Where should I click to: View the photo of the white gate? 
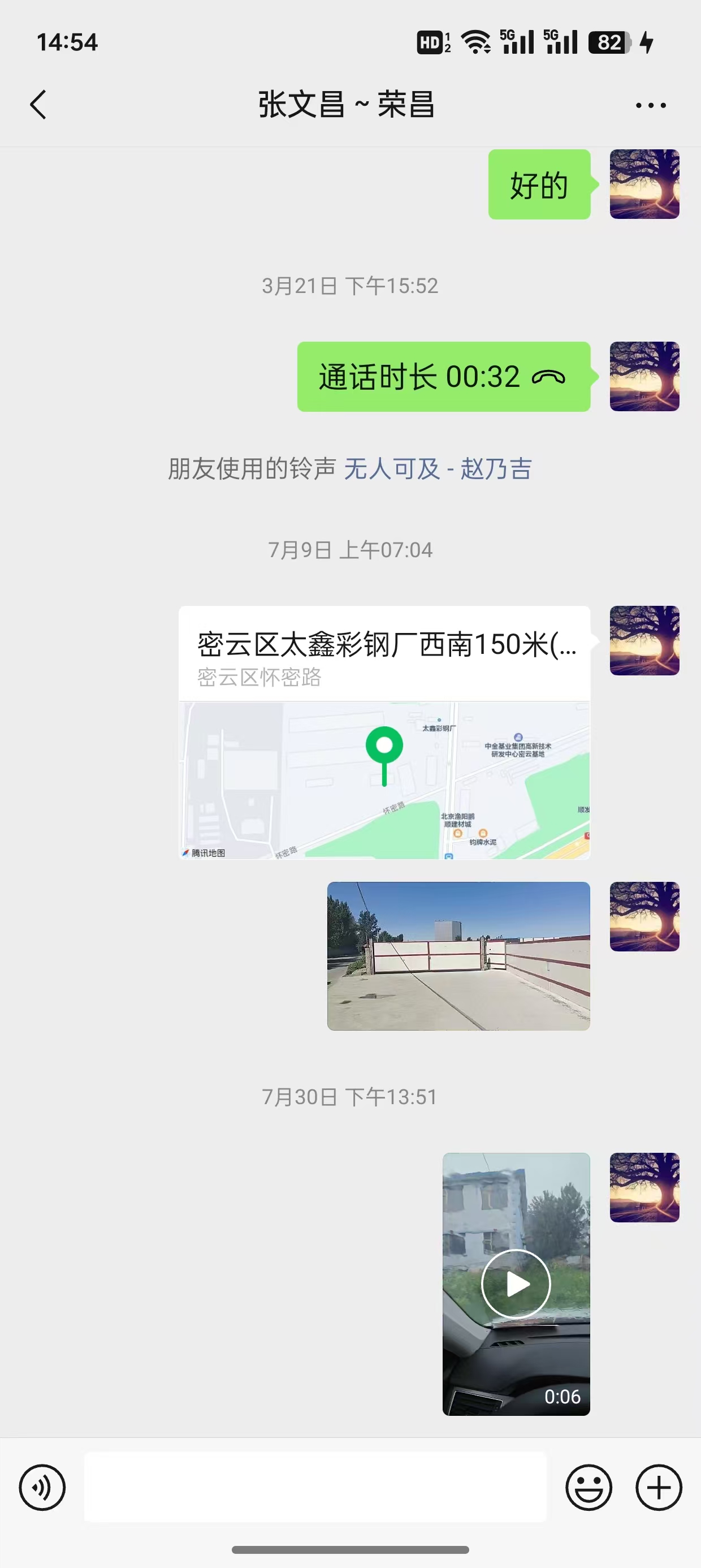[x=459, y=955]
